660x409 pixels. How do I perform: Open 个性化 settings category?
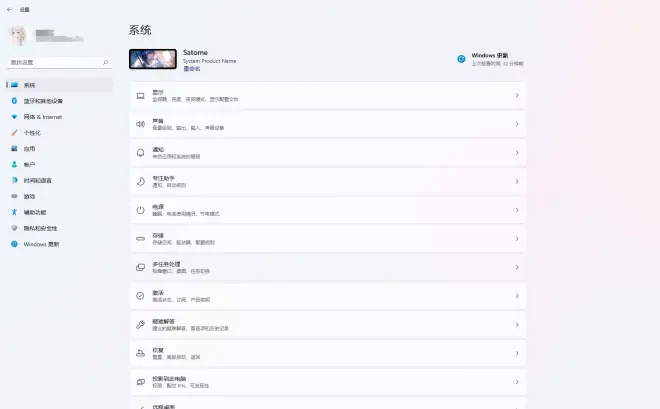pyautogui.click(x=32, y=132)
